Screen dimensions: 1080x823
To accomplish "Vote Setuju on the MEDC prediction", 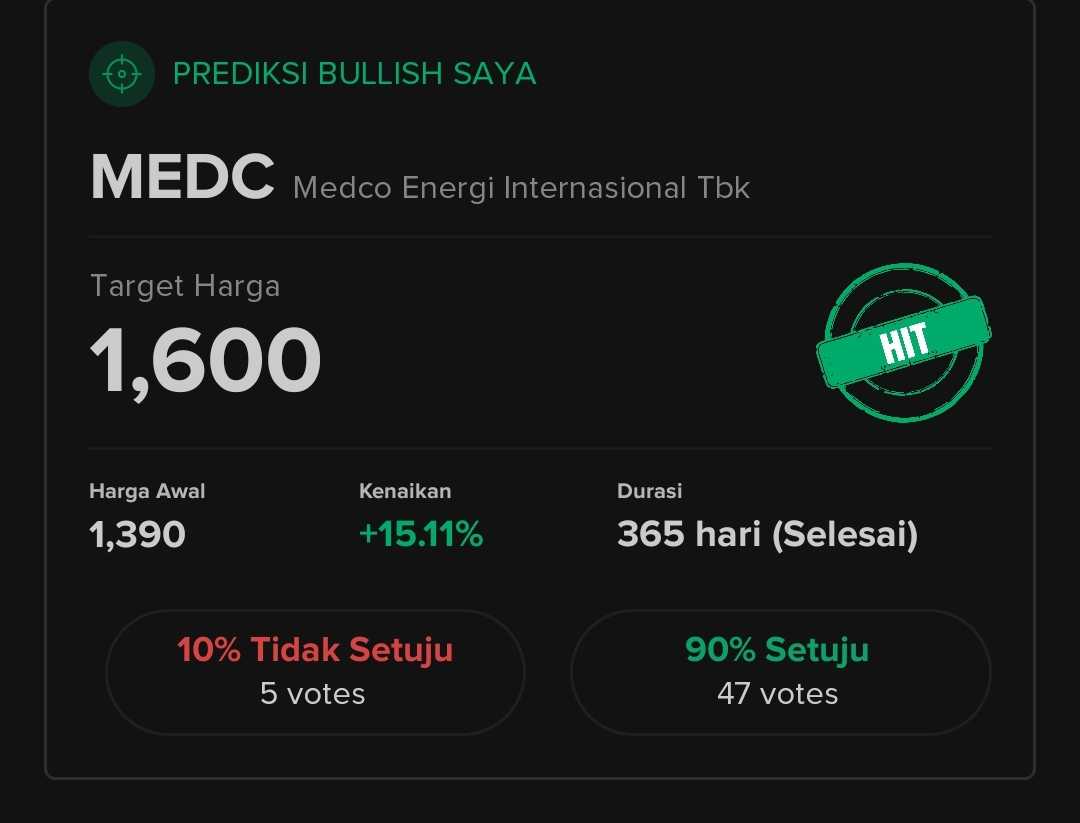I will pos(779,671).
